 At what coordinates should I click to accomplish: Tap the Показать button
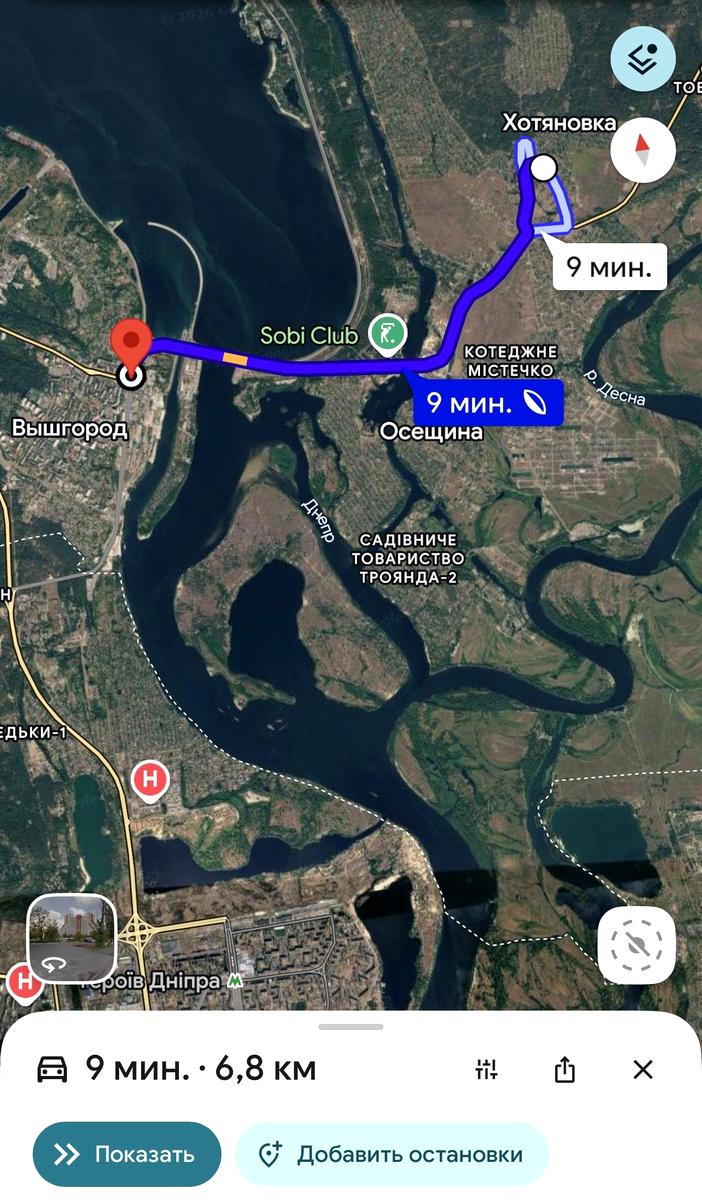pos(126,1154)
